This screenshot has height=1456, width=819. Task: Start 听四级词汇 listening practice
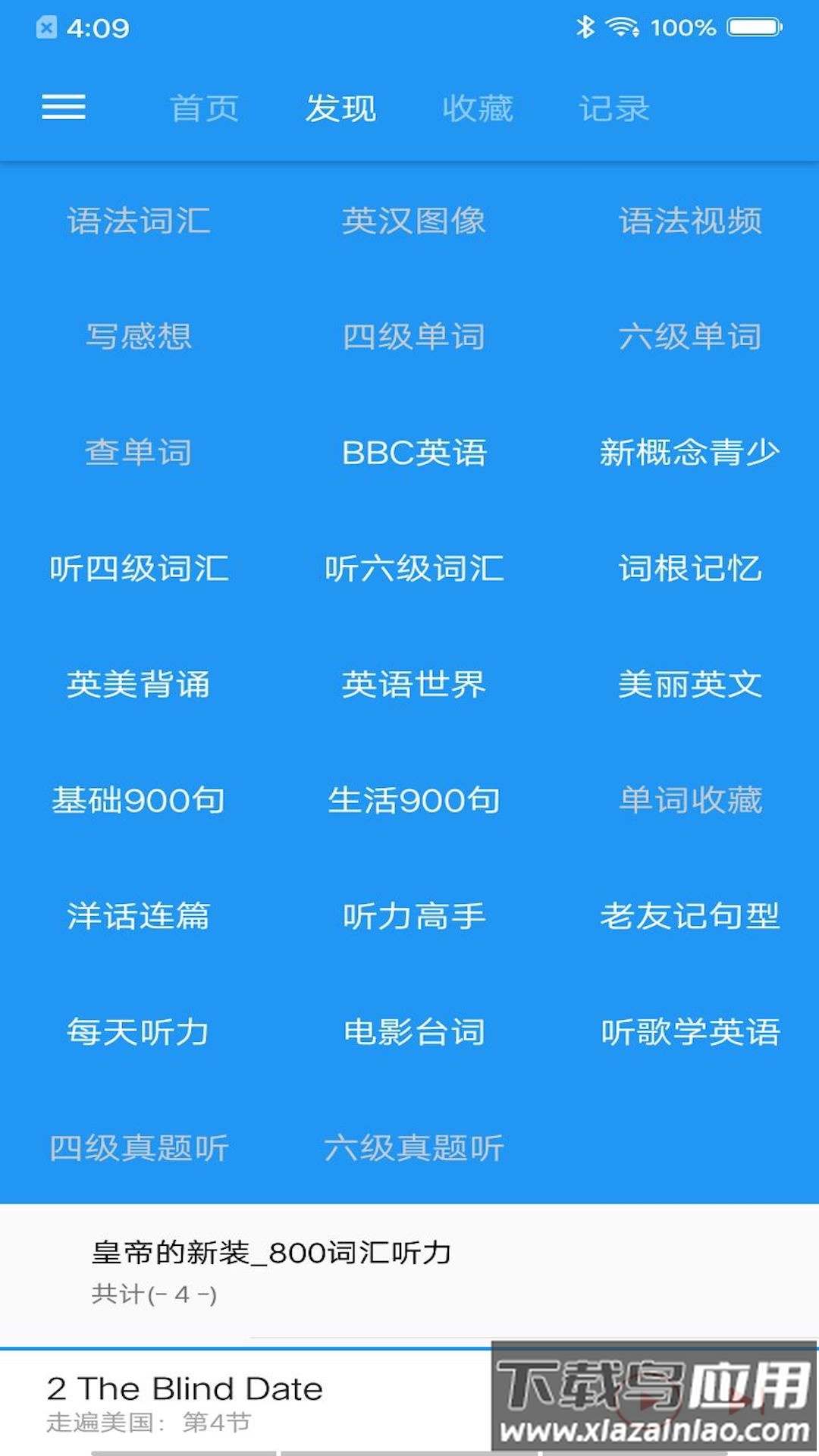tap(140, 569)
